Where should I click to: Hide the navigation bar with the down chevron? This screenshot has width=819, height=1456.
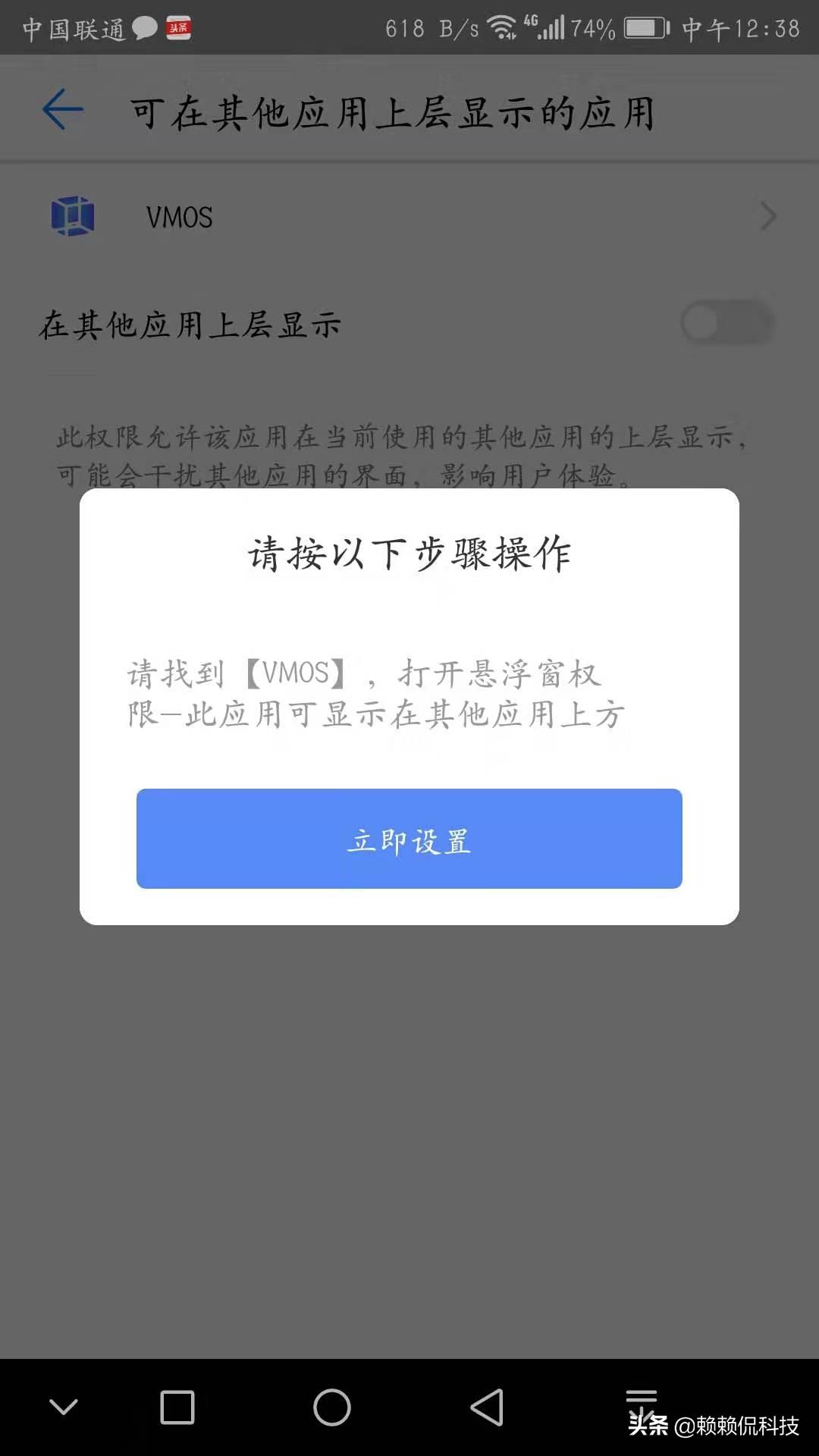coord(64,1407)
